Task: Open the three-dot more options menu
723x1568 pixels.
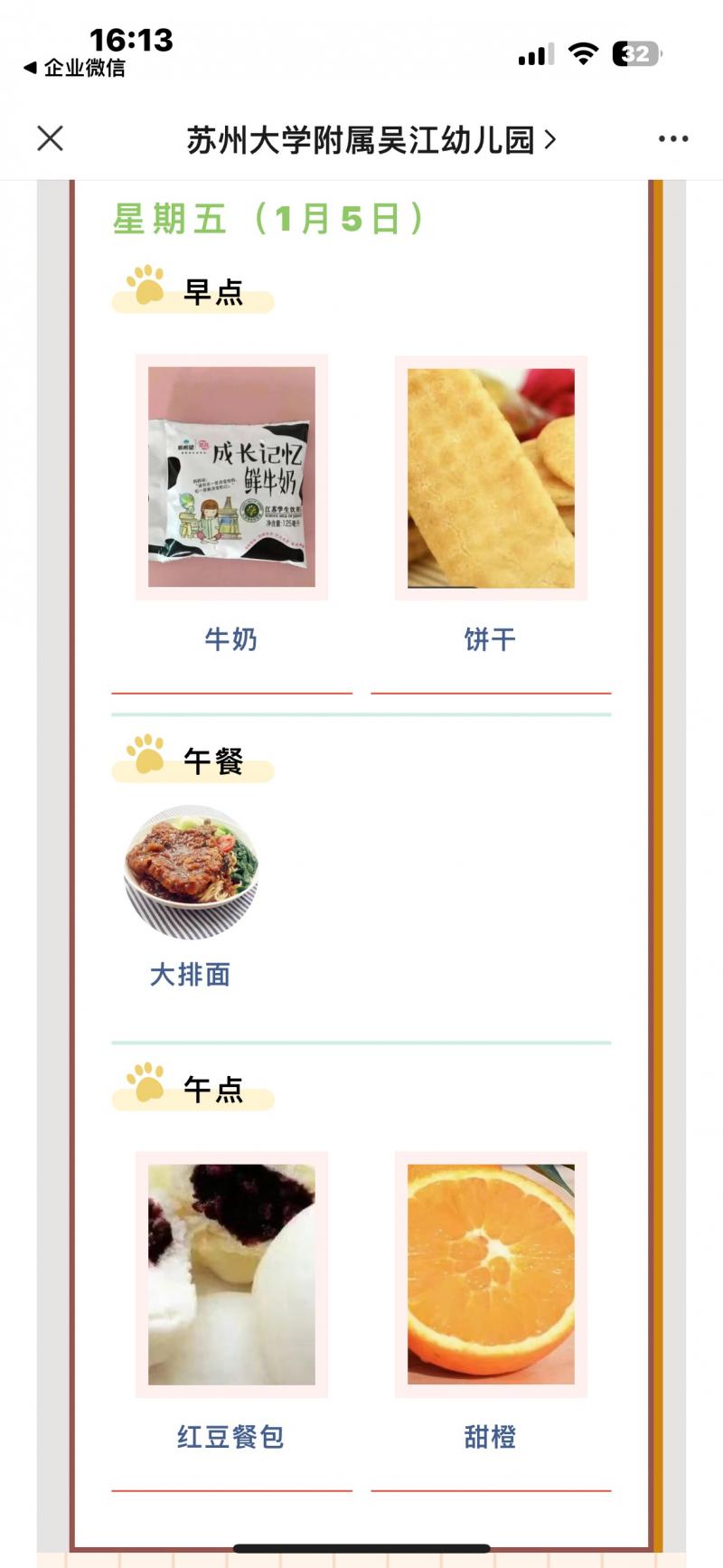Action: pos(672,138)
